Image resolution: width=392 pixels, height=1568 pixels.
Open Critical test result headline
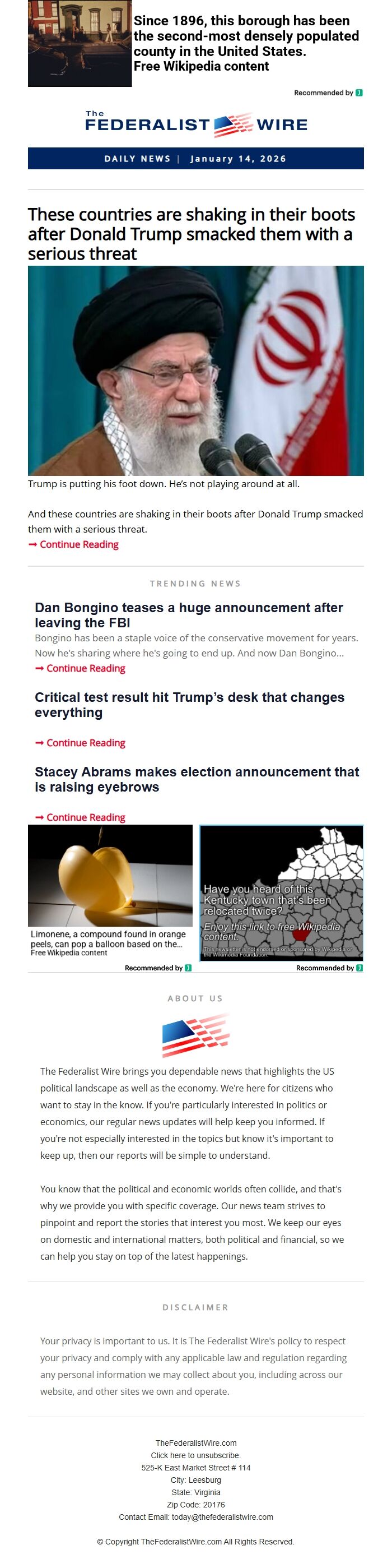click(189, 704)
